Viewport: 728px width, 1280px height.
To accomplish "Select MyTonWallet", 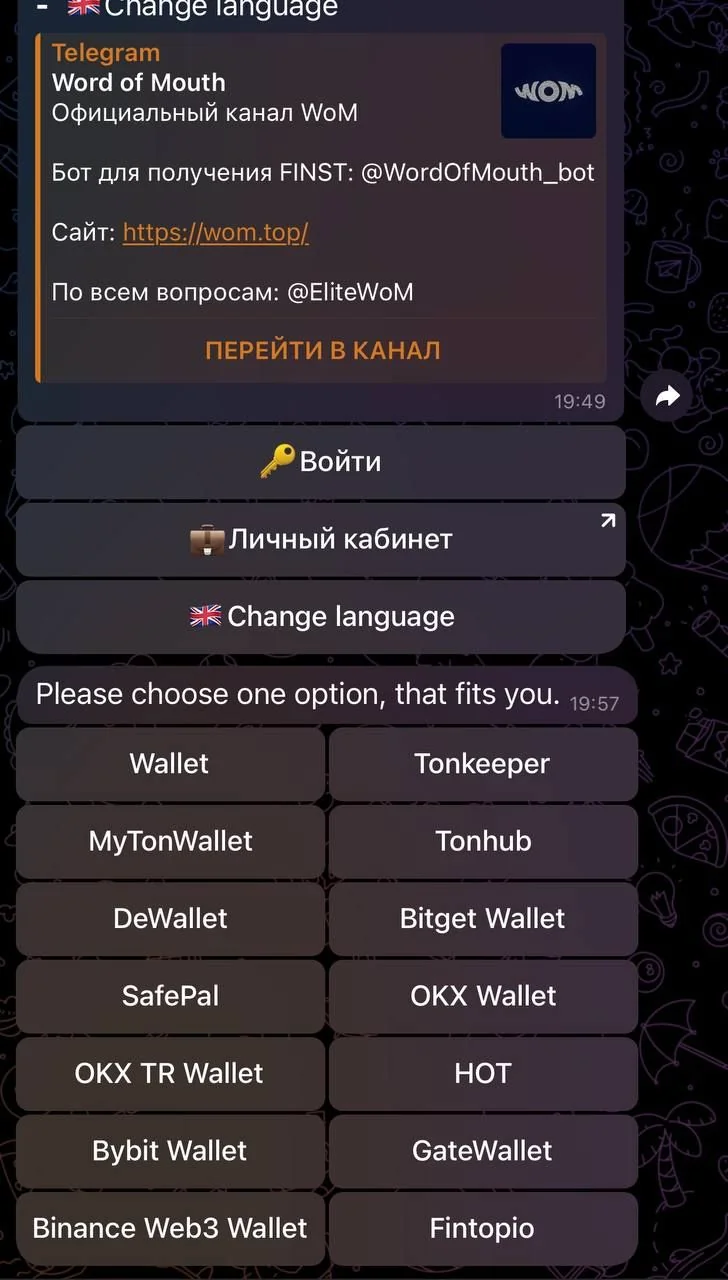I will (x=170, y=841).
